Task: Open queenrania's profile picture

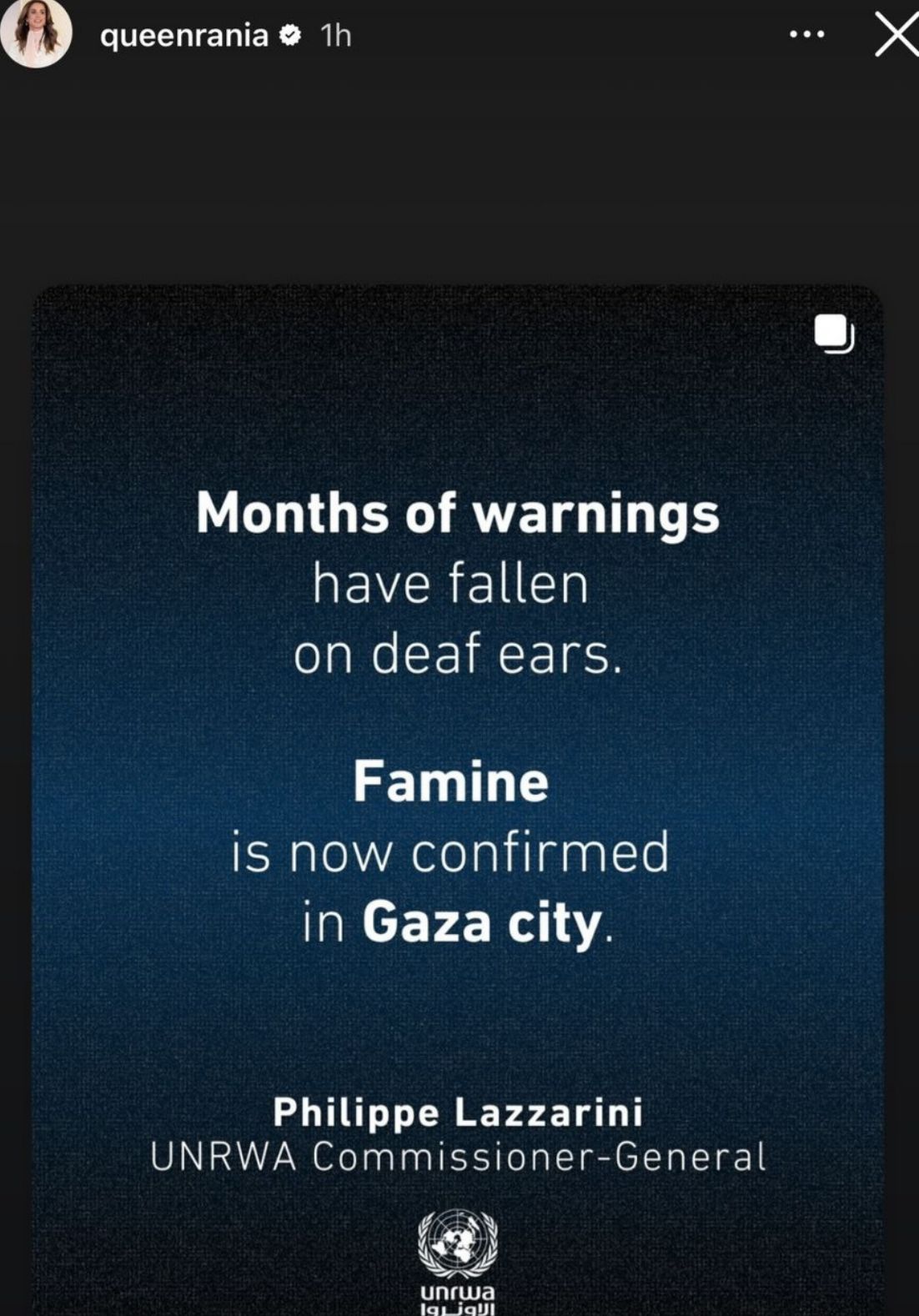Action: pyautogui.click(x=36, y=35)
